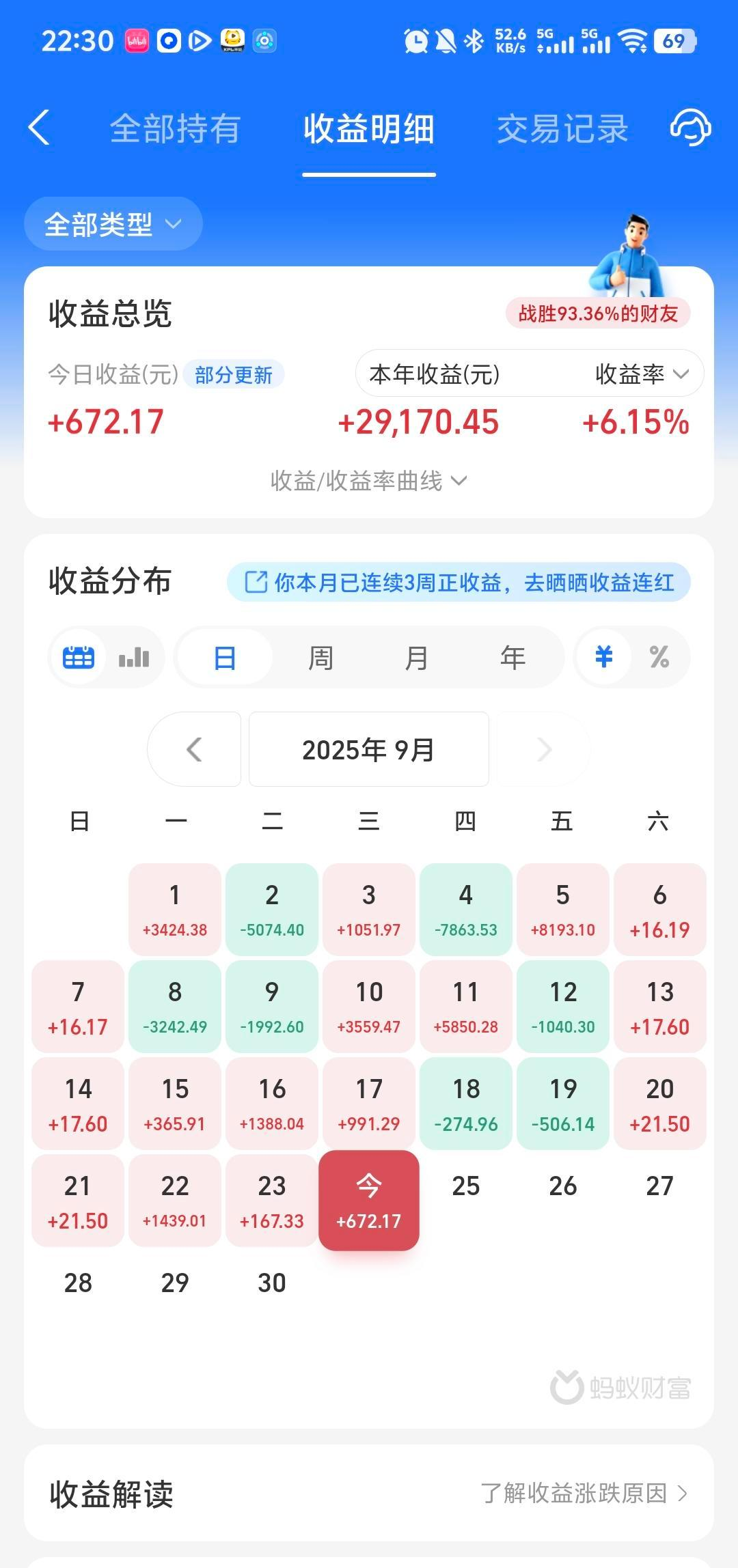Screen dimensions: 738x1568
Task: Tap the 战胜93.36%的财友 badge
Action: point(598,313)
